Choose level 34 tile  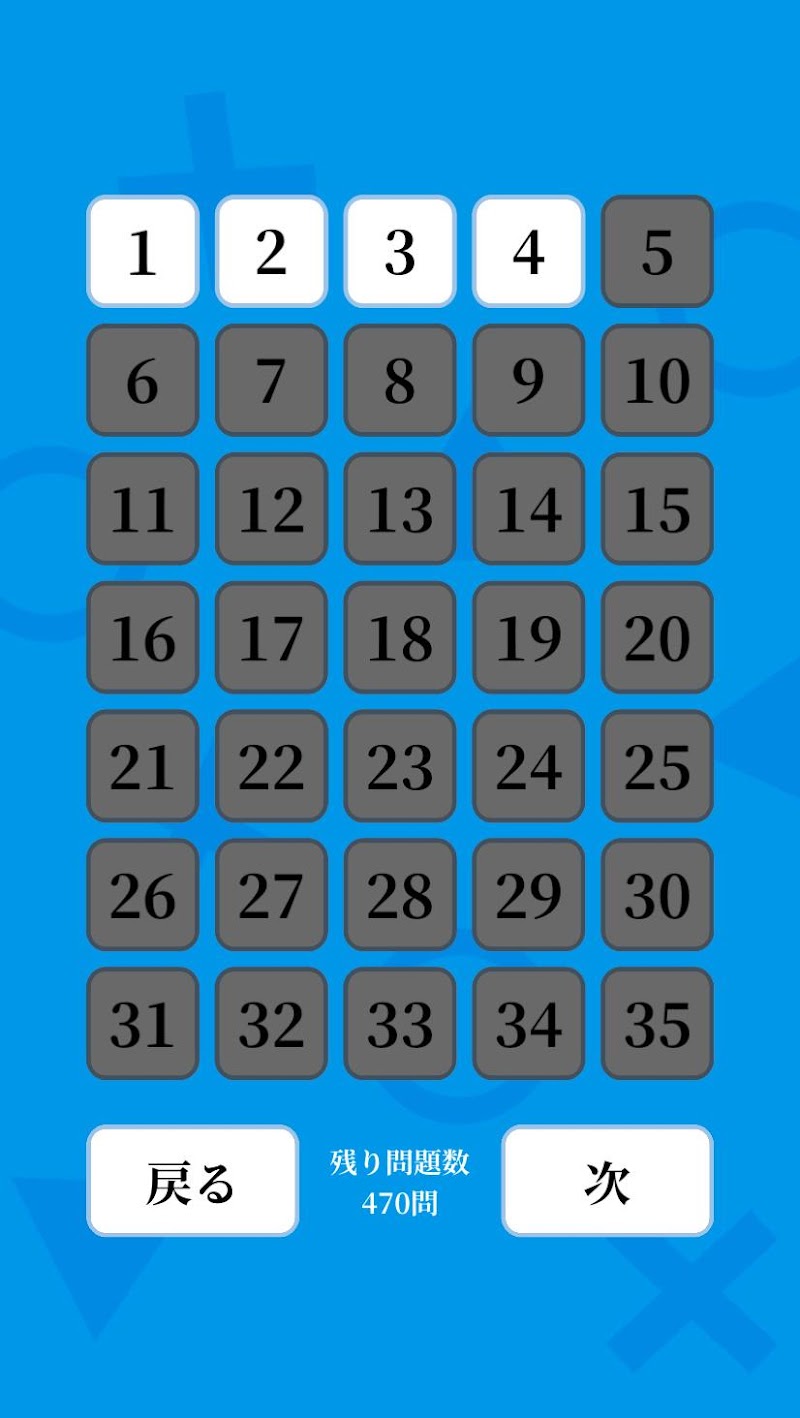528,1023
